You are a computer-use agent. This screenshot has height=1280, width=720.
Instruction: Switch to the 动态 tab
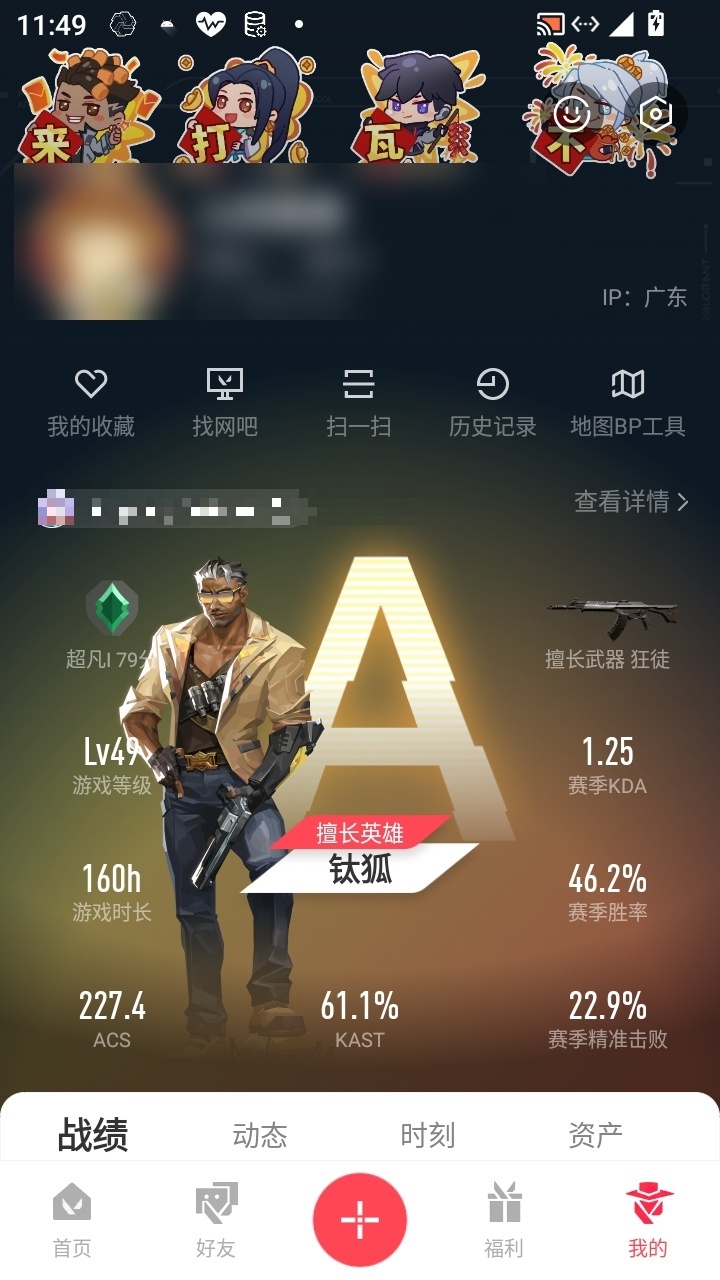[260, 1135]
